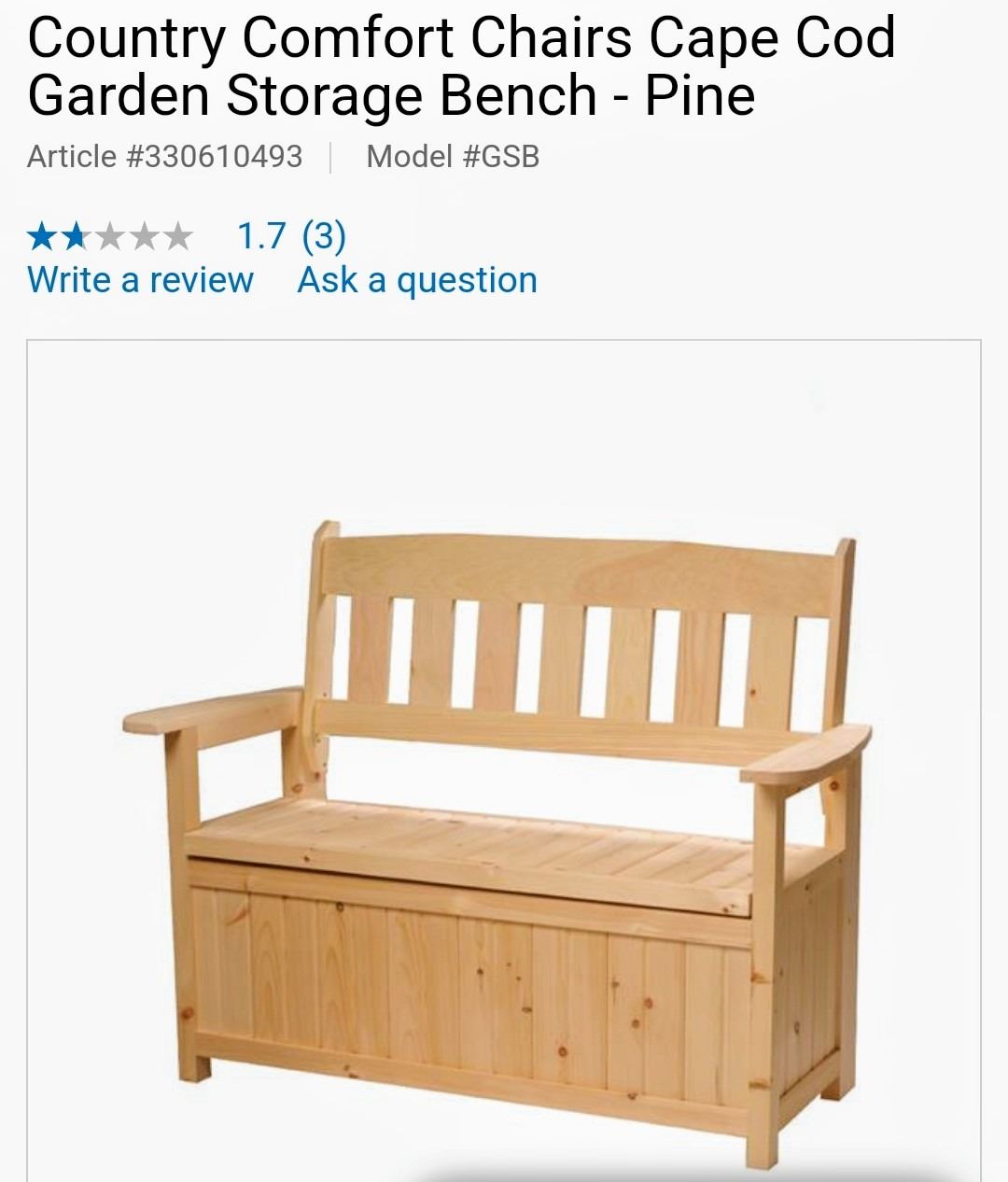Open the storage bench product image
The image size is (1008, 1182).
pyautogui.click(x=504, y=803)
